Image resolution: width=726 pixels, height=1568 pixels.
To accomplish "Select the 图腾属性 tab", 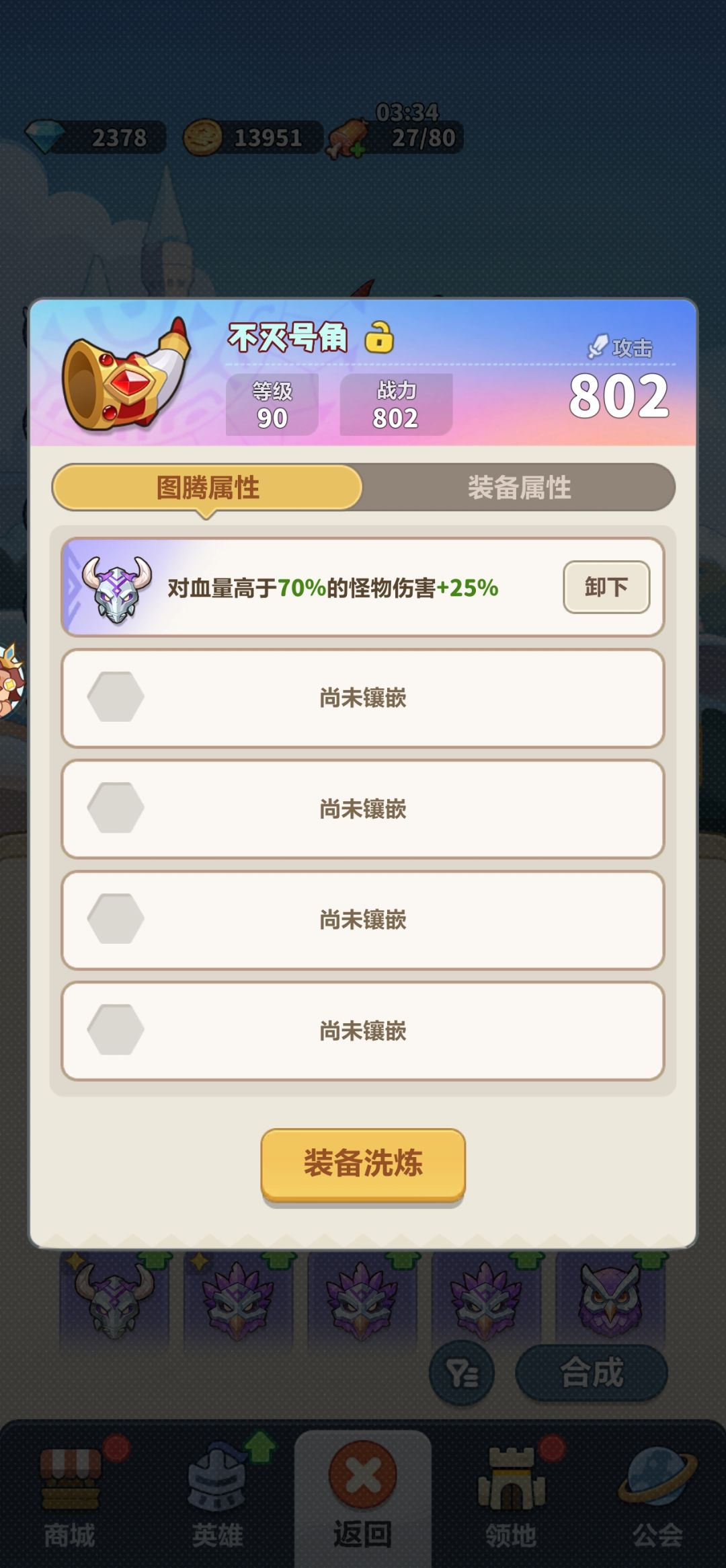I will coord(208,490).
